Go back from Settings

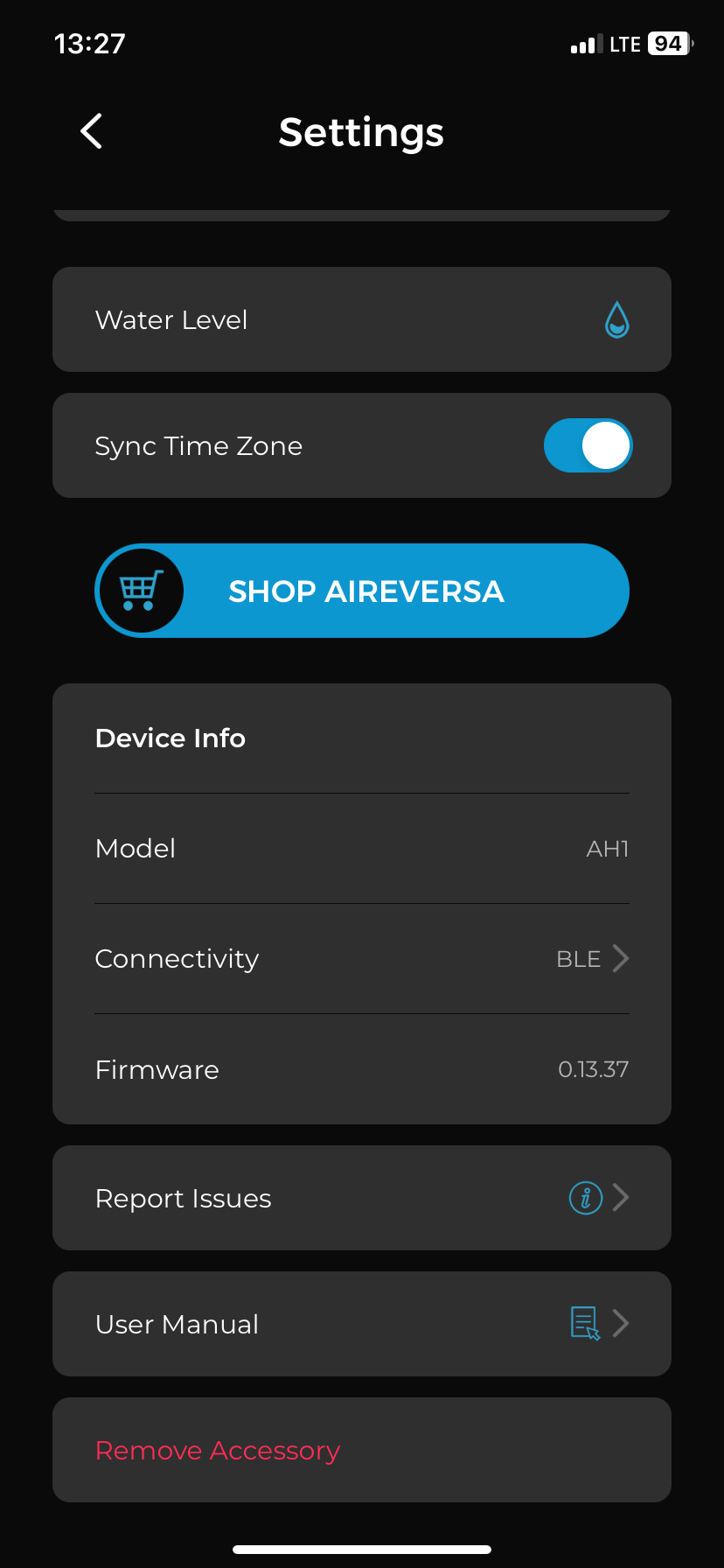[x=92, y=131]
